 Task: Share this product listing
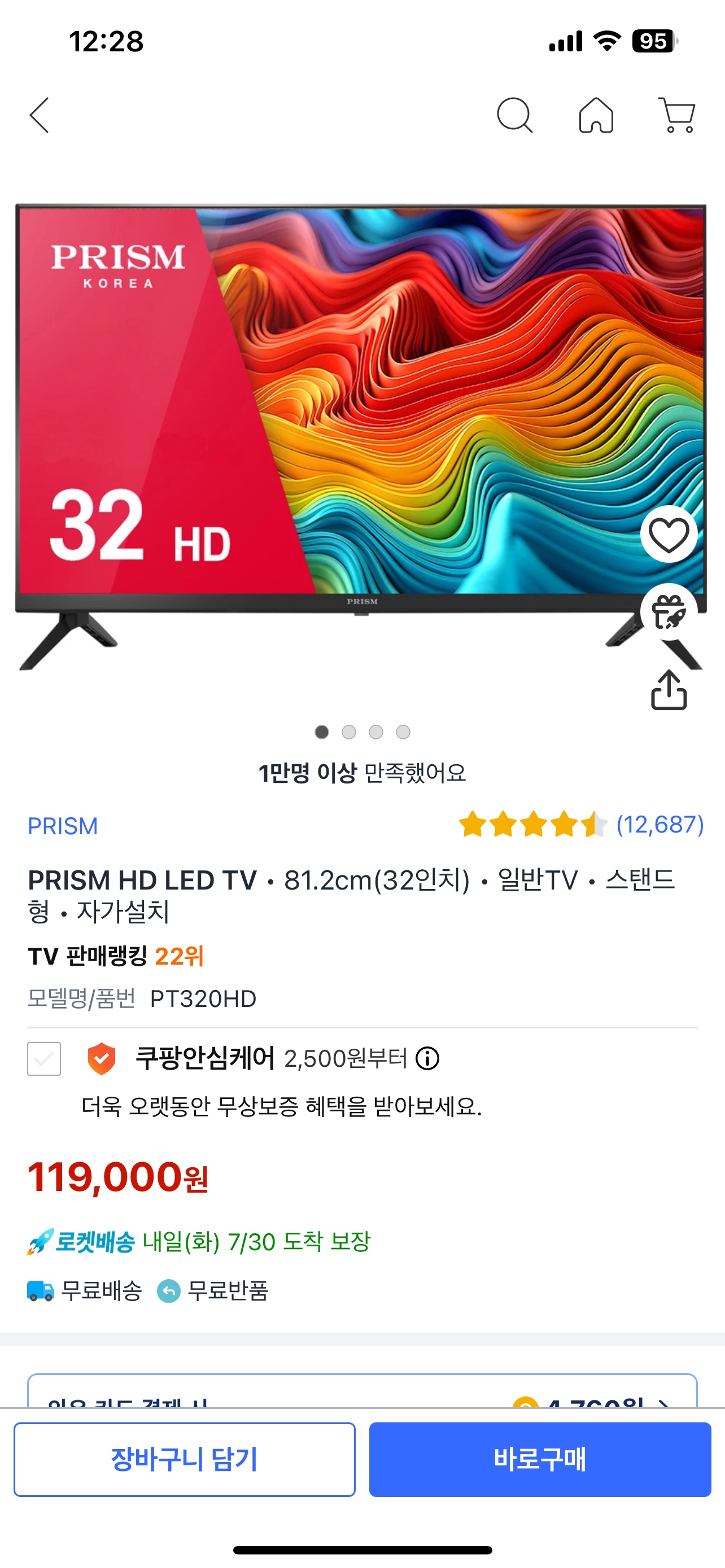[669, 690]
